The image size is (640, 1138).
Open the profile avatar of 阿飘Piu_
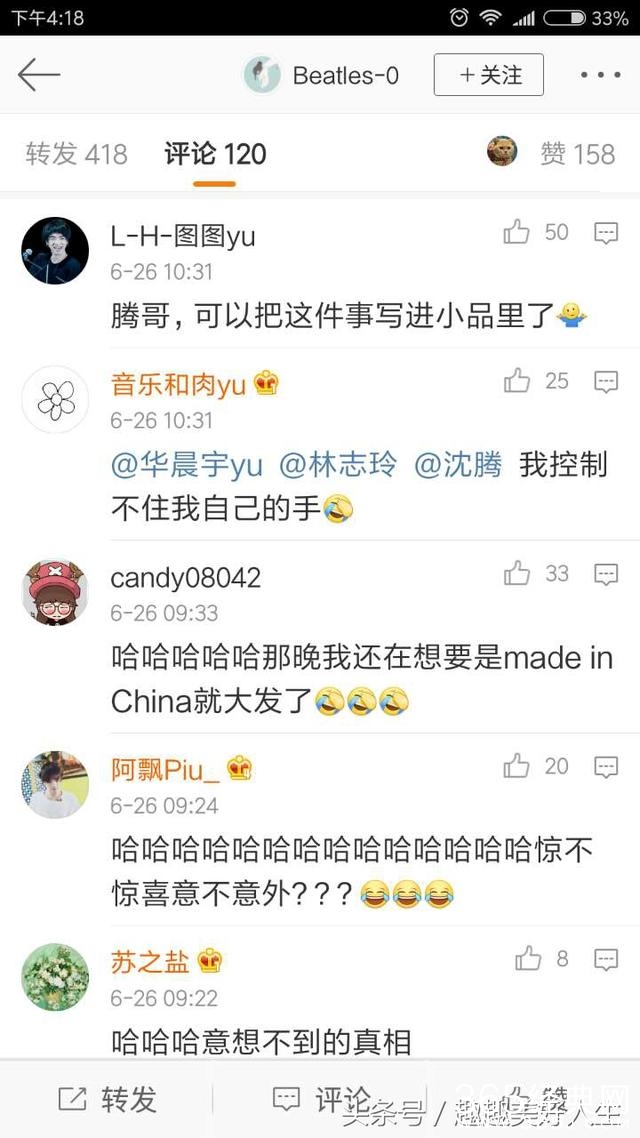(x=55, y=784)
